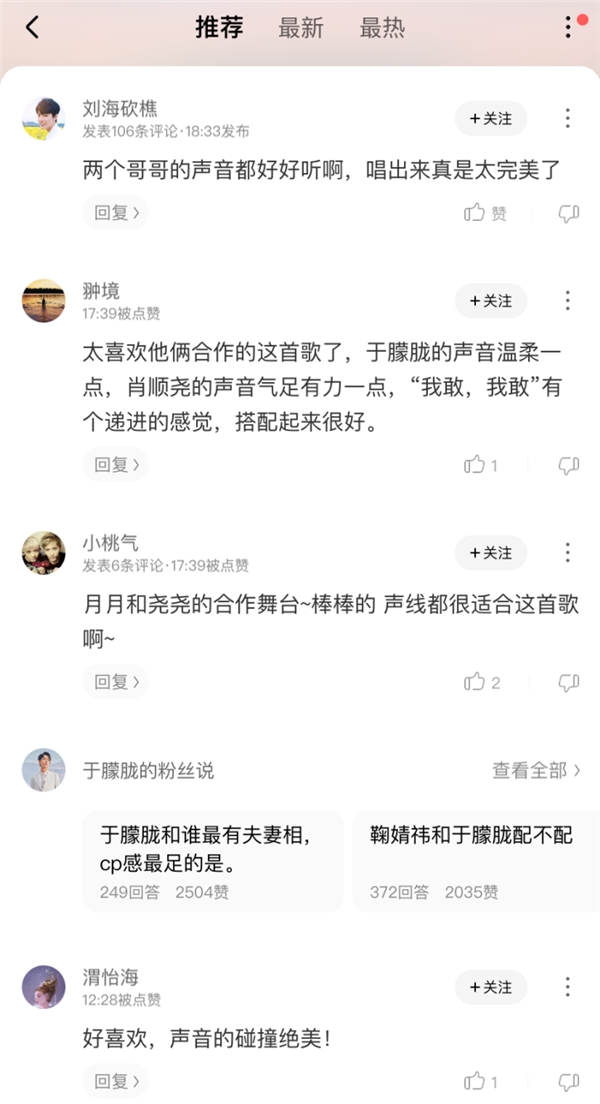Like 渭怡海's comment
Image resolution: width=600 pixels, height=1104 pixels.
482,1081
